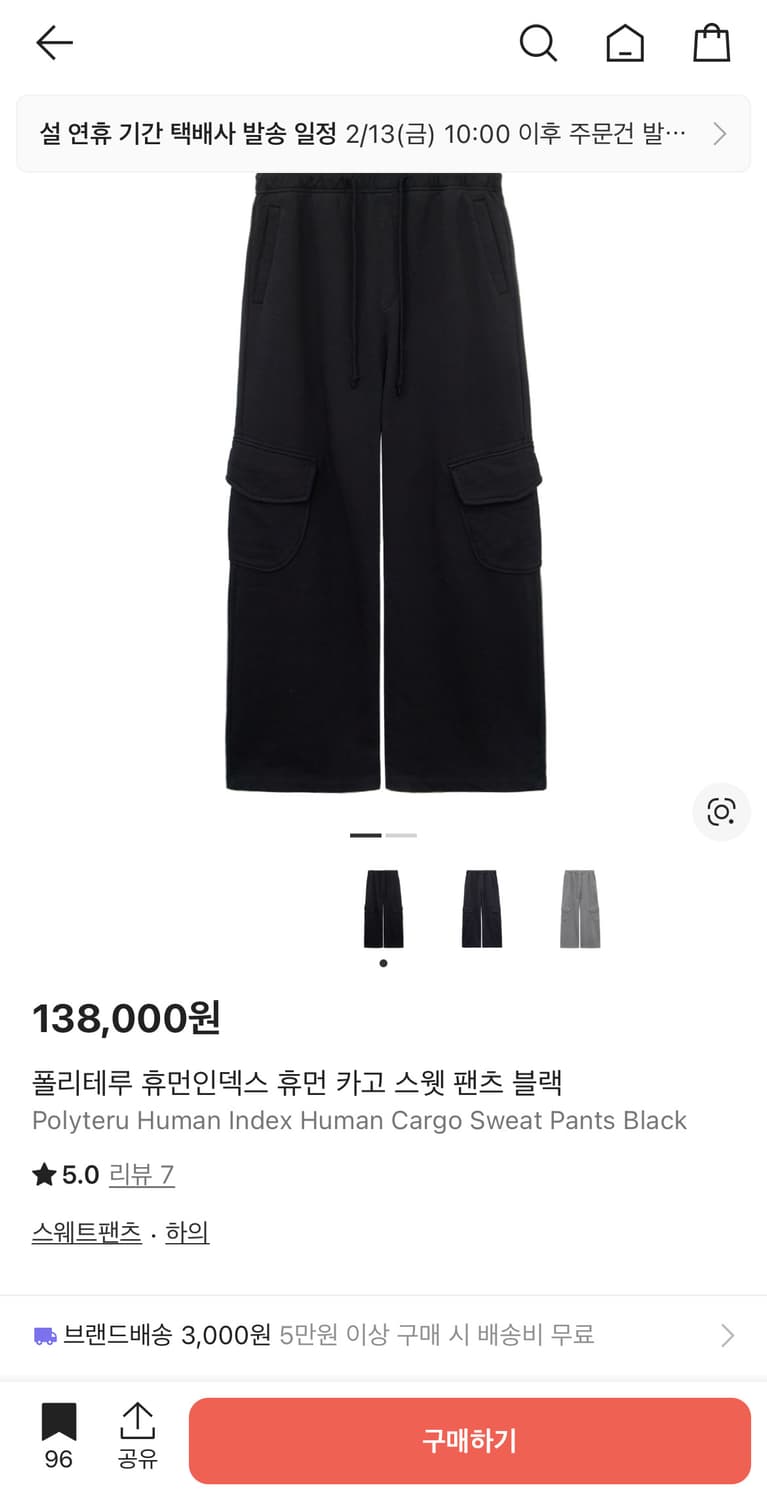The width and height of the screenshot is (767, 1500).
Task: Open 리뷰 7 to read reviews
Action: coord(141,1174)
